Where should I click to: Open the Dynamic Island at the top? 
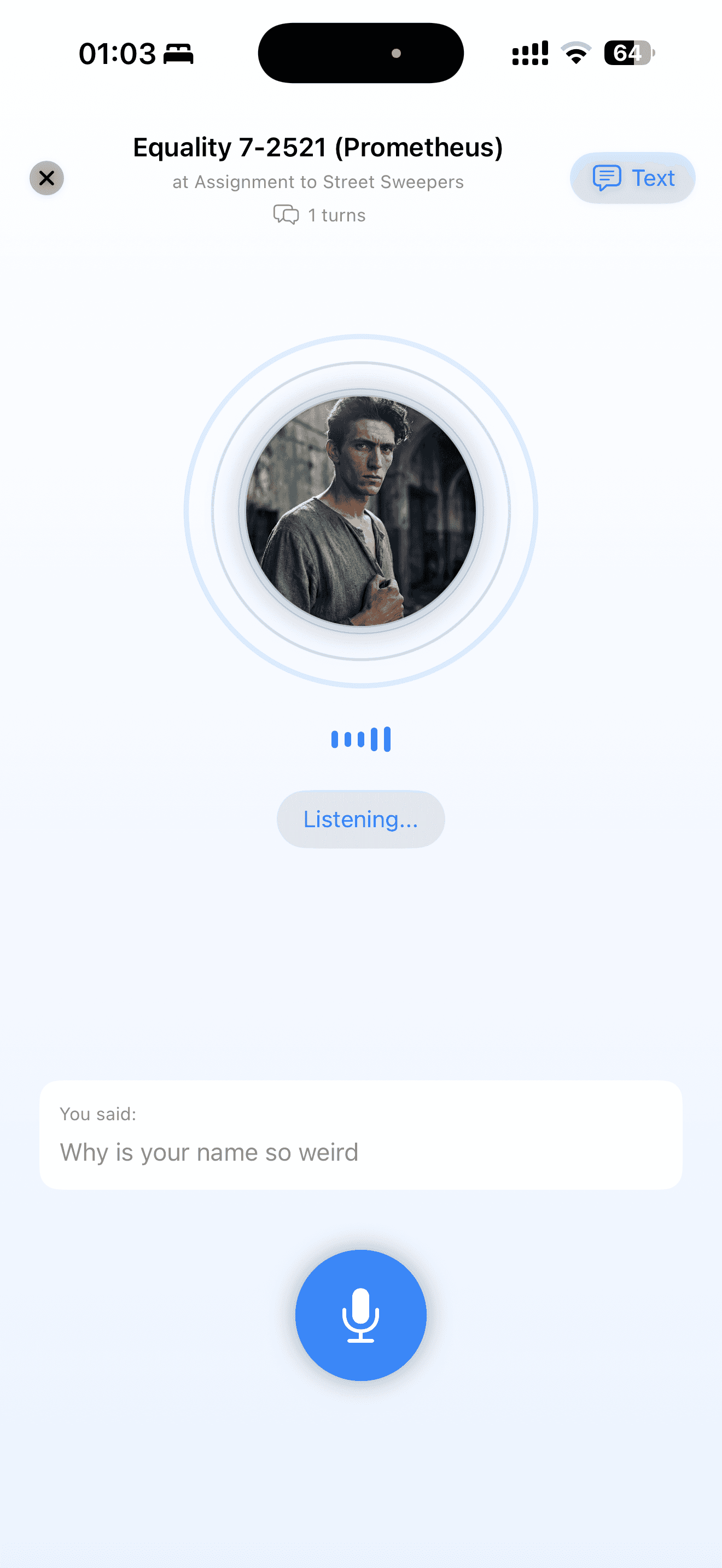pyautogui.click(x=360, y=53)
